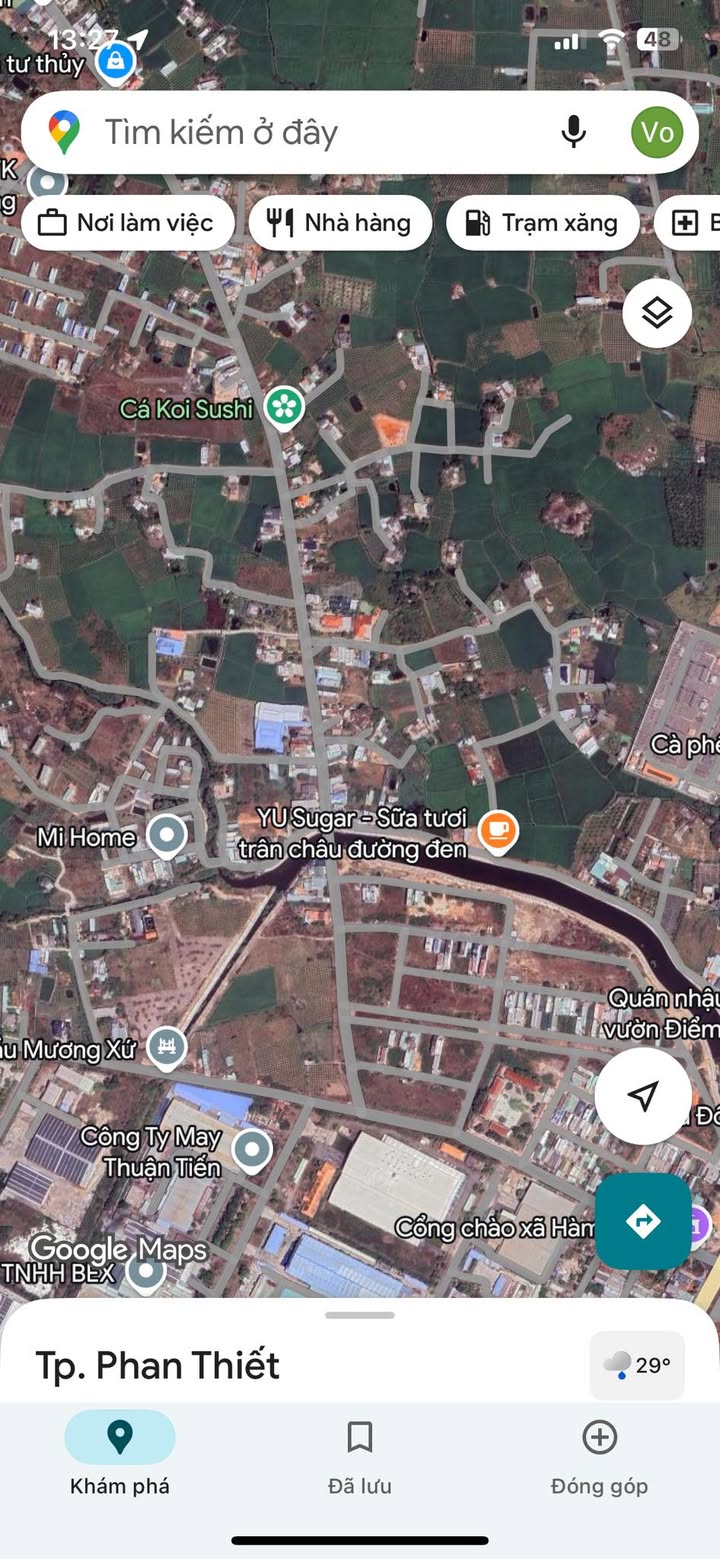Filter by "Nhà hàng" restaurants chip
This screenshot has width=720, height=1559.
[x=340, y=222]
